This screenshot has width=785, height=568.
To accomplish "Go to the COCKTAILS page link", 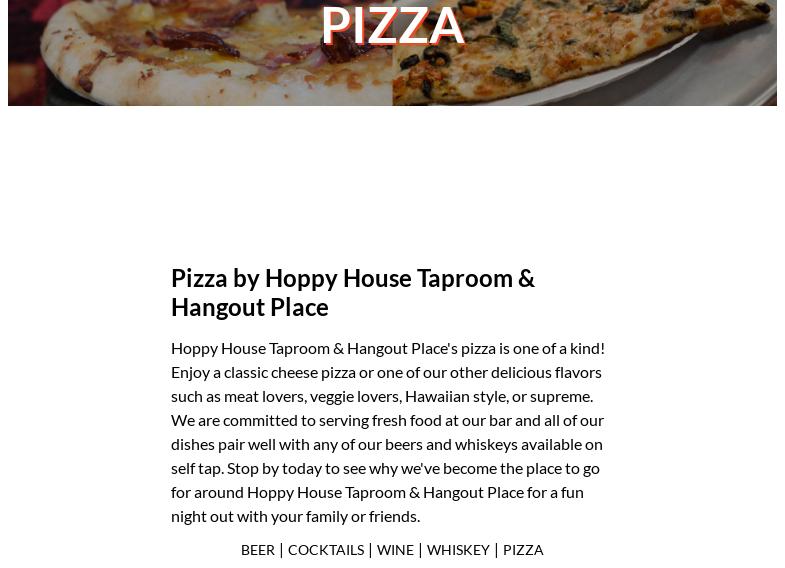I will coord(326,550).
